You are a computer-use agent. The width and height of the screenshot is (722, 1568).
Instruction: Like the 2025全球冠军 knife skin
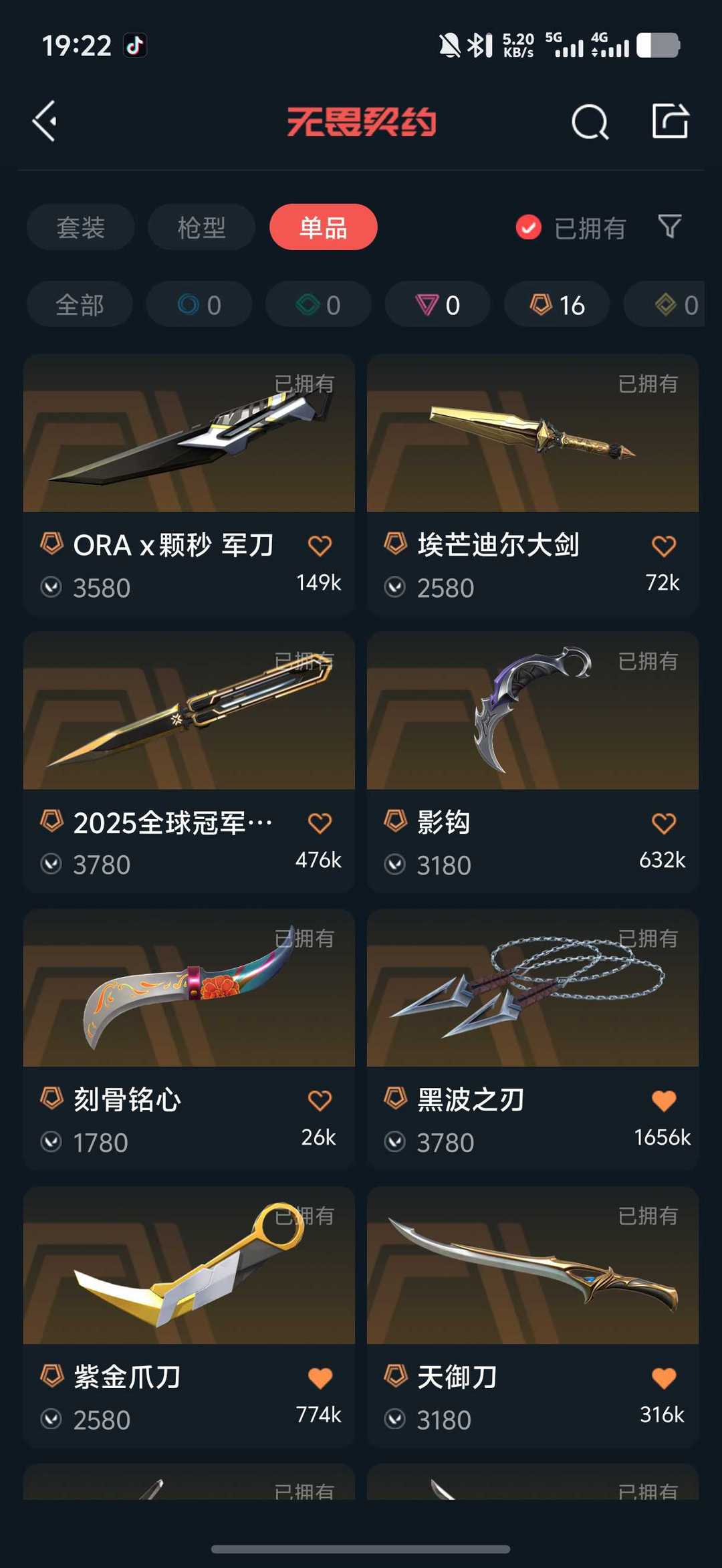[320, 823]
